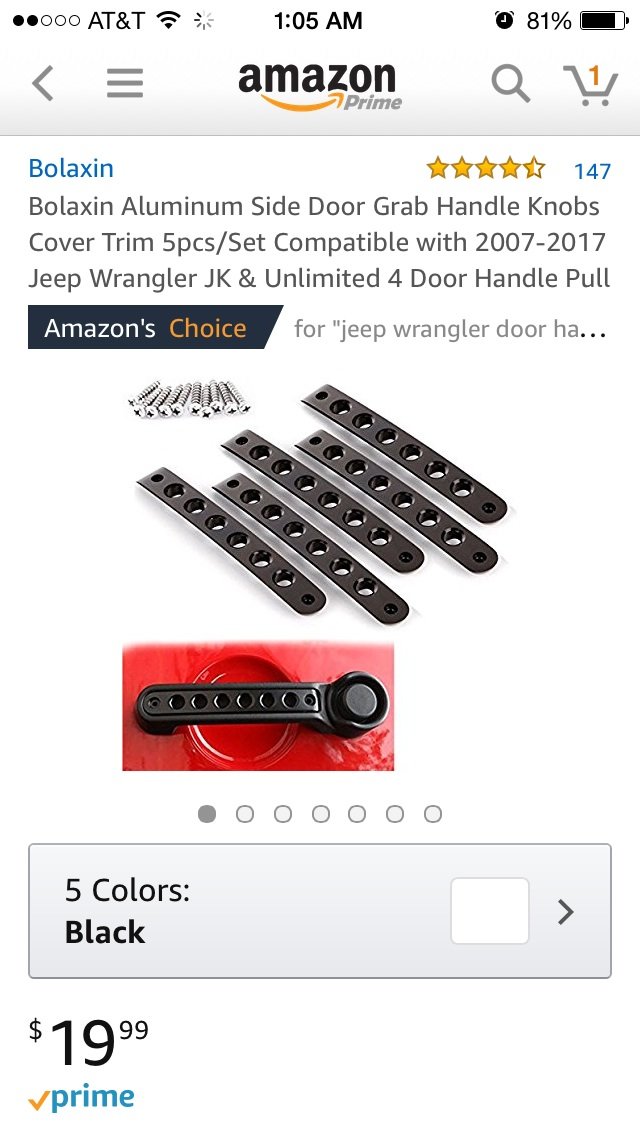The image size is (640, 1136).
Task: Go back to the previous page
Action: coord(43,84)
